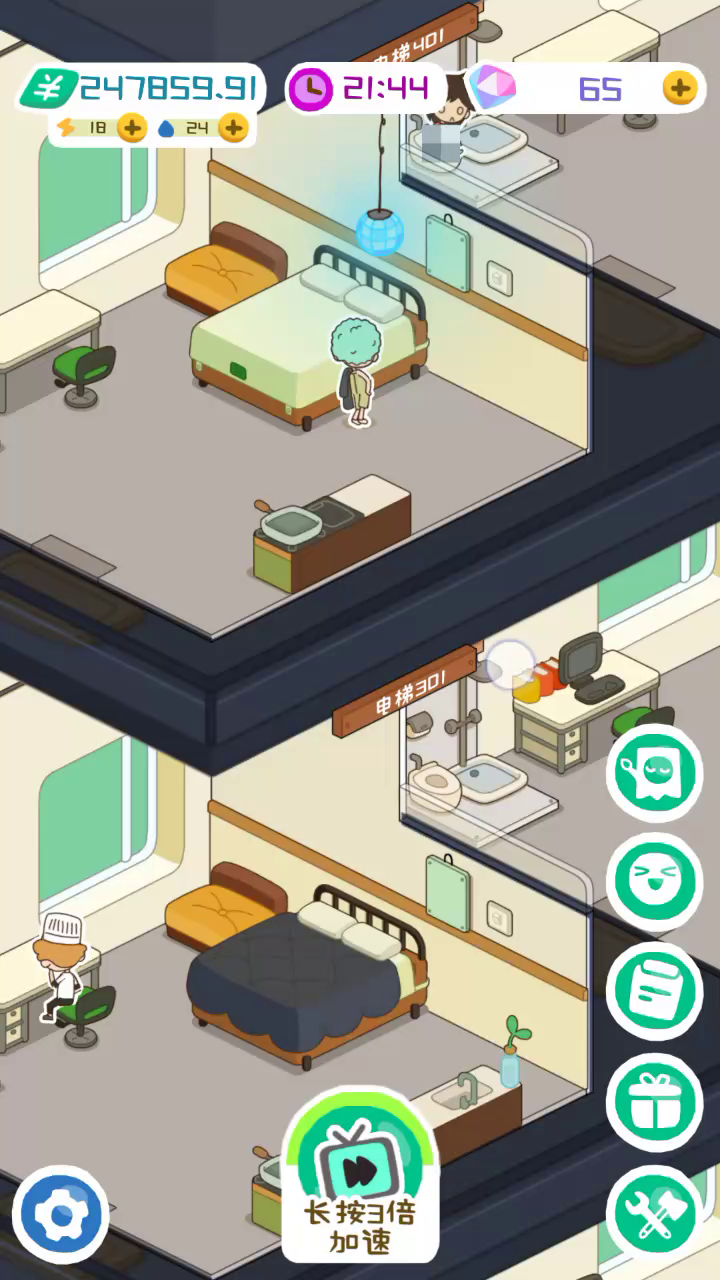Screen dimensions: 720x1280
Task: Open the gift box rewards
Action: [655, 1103]
